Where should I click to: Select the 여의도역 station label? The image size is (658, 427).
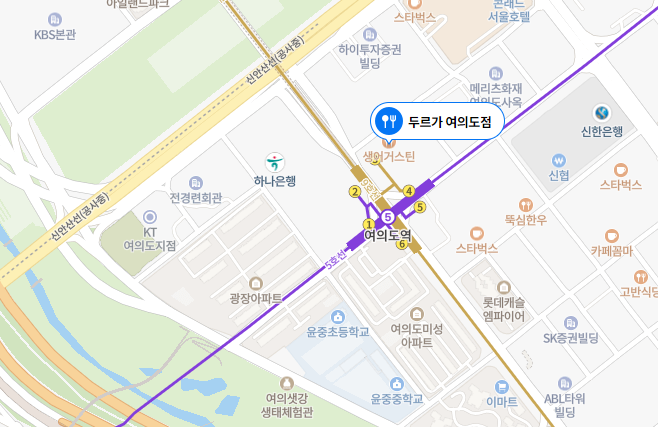pos(388,238)
